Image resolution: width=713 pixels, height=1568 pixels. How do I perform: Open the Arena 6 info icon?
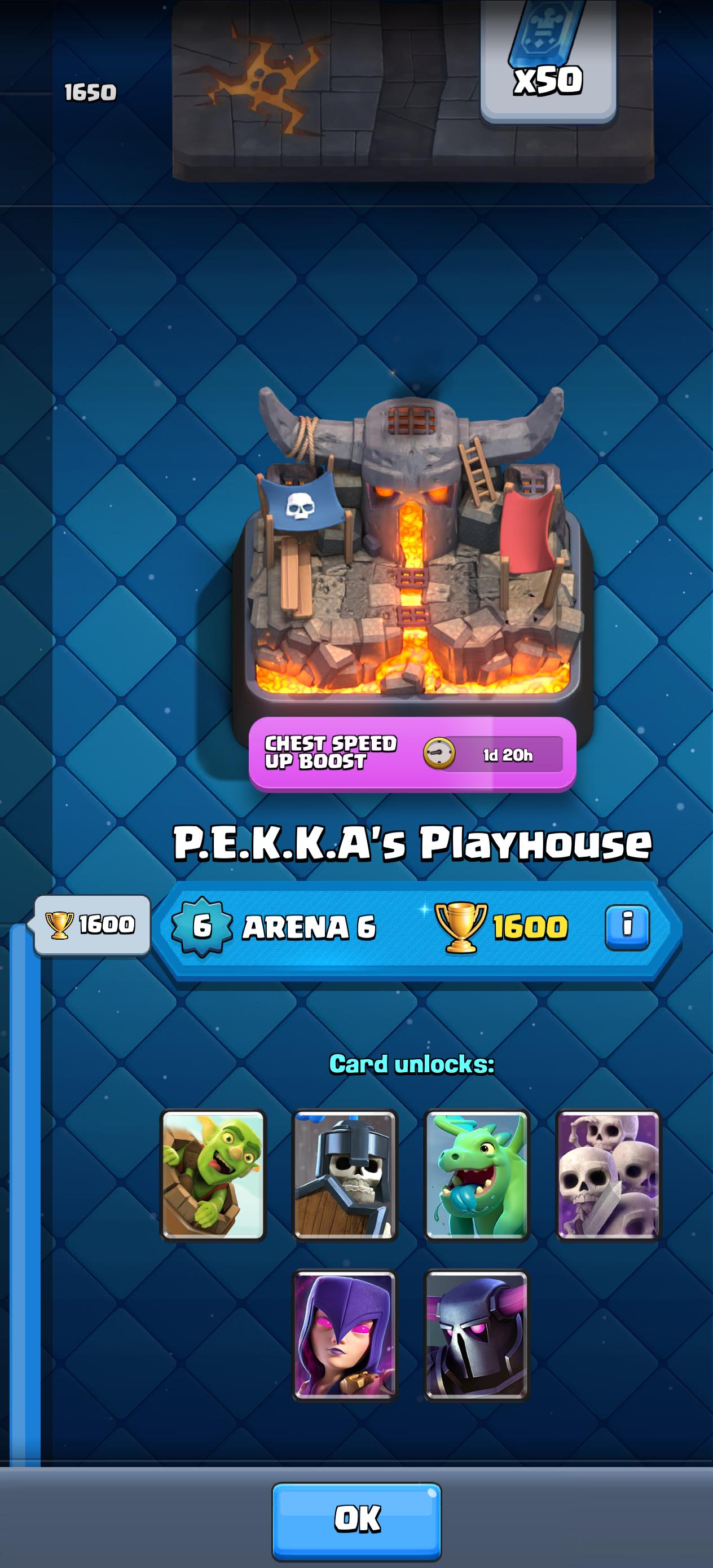[627, 927]
